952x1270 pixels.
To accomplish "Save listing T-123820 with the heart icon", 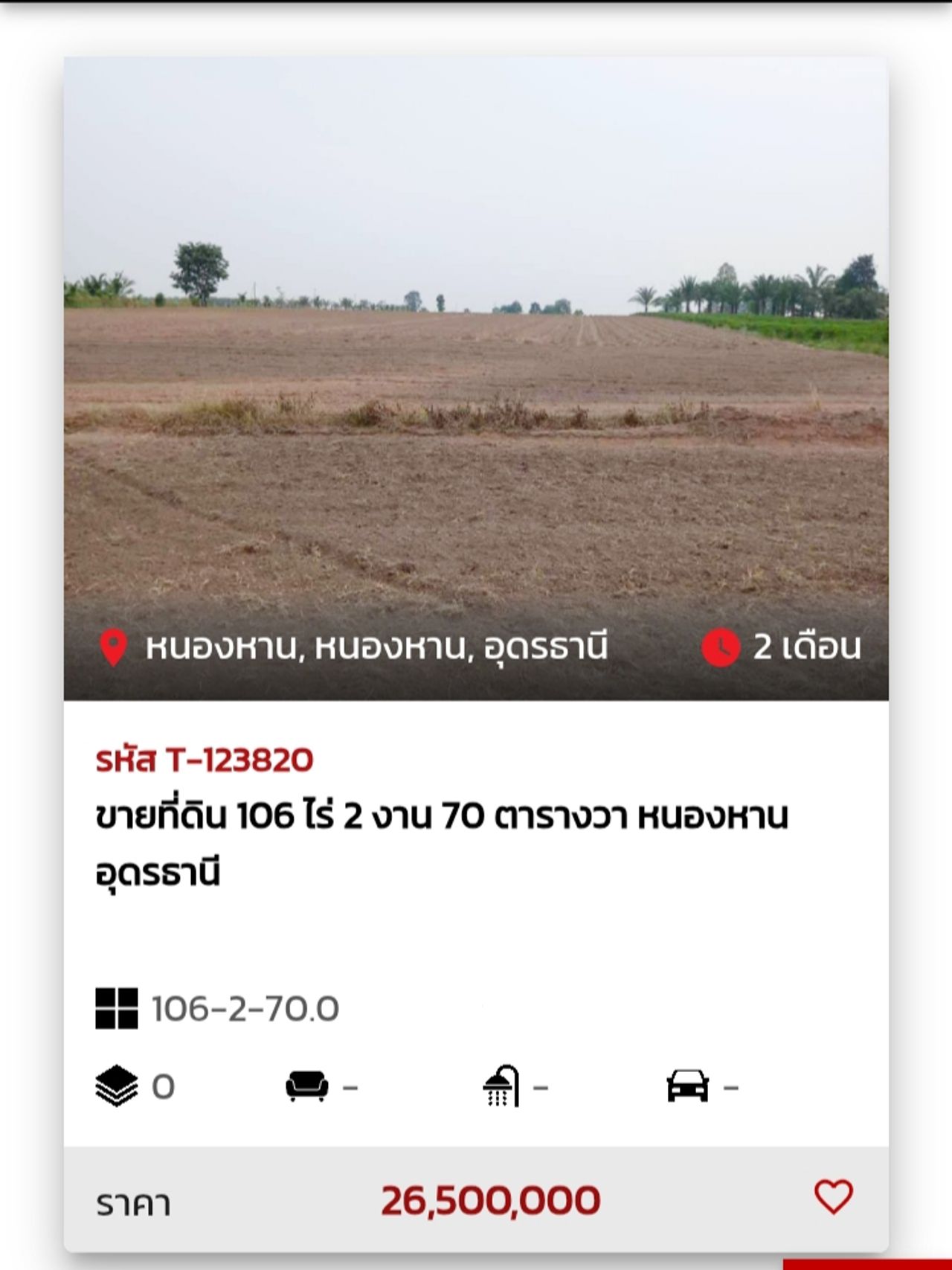I will (833, 1197).
